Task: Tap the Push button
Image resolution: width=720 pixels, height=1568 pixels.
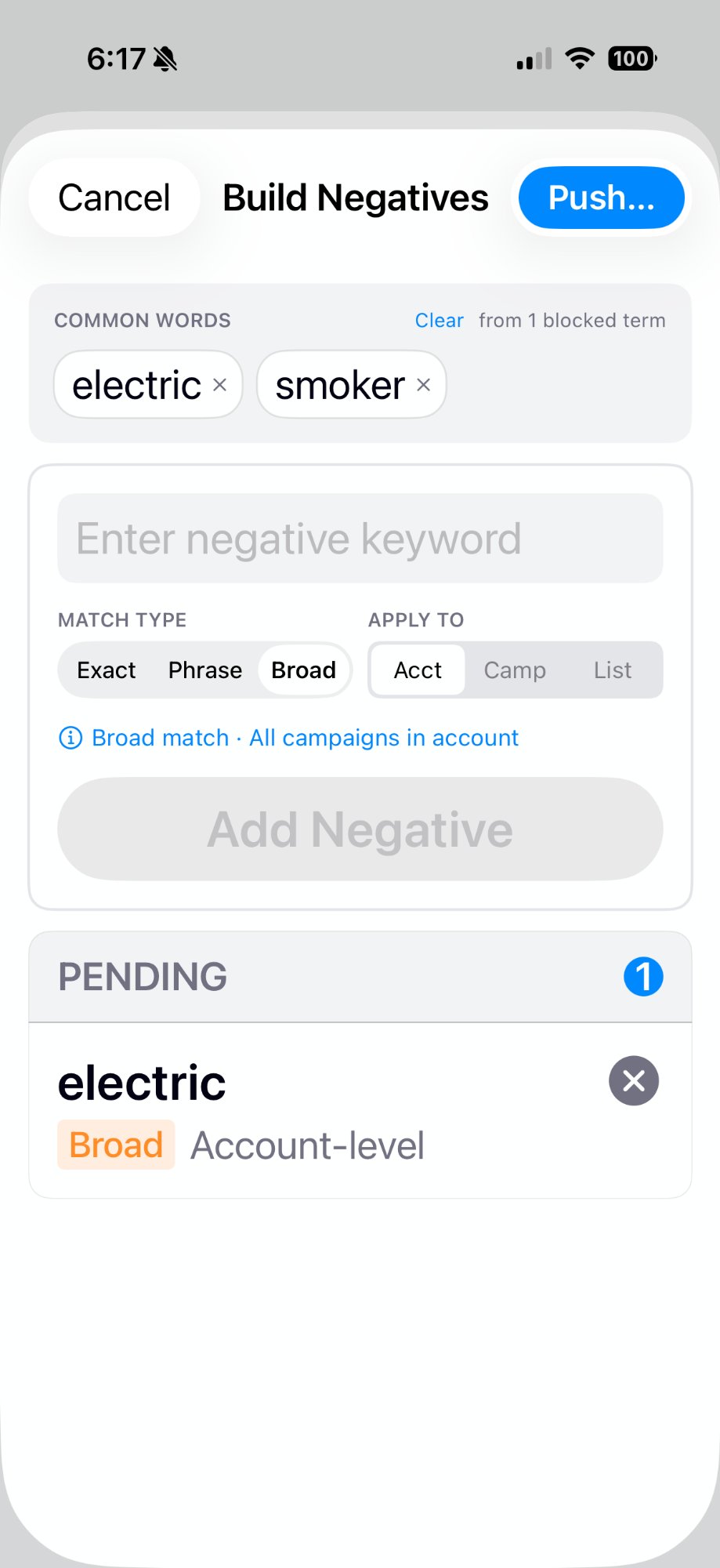Action: click(x=601, y=198)
